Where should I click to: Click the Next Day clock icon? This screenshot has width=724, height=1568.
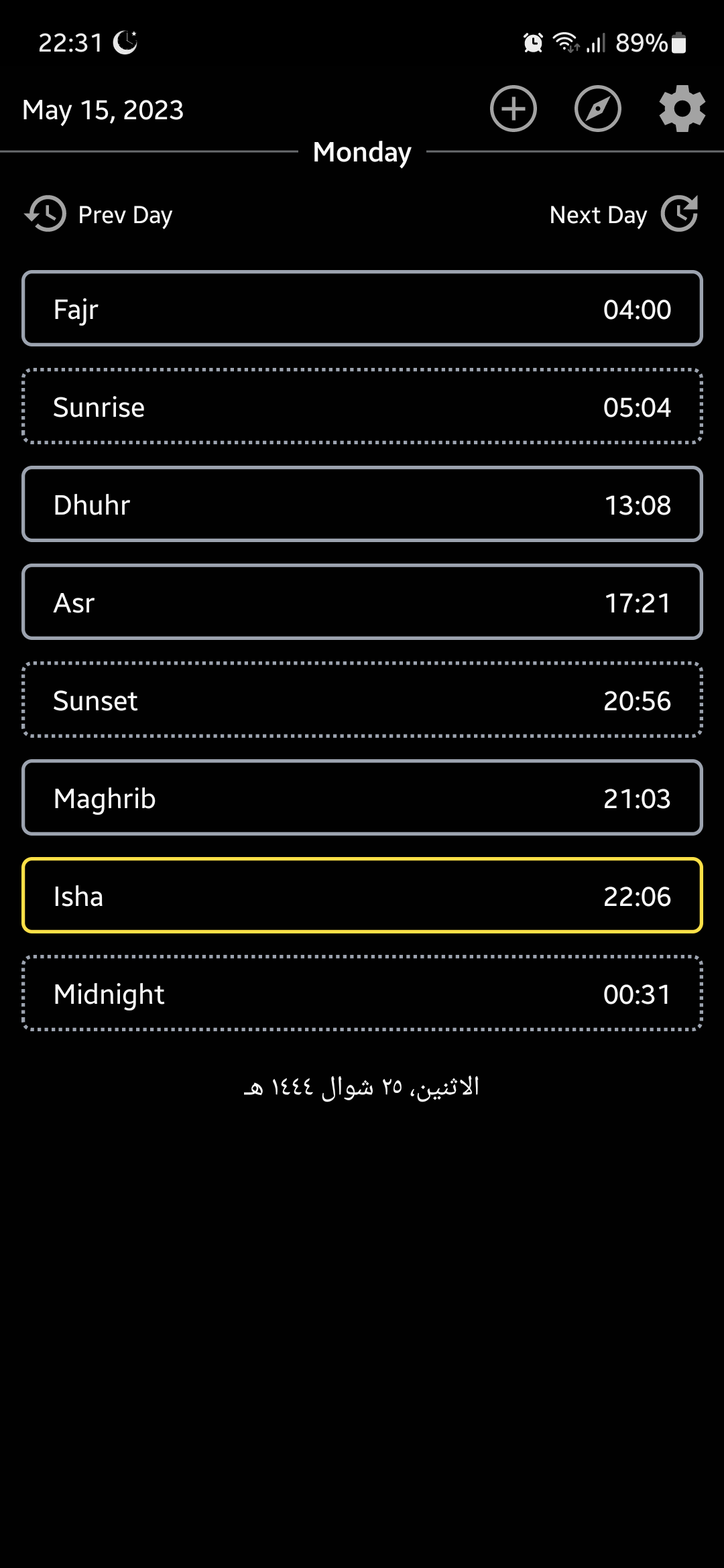click(x=679, y=214)
